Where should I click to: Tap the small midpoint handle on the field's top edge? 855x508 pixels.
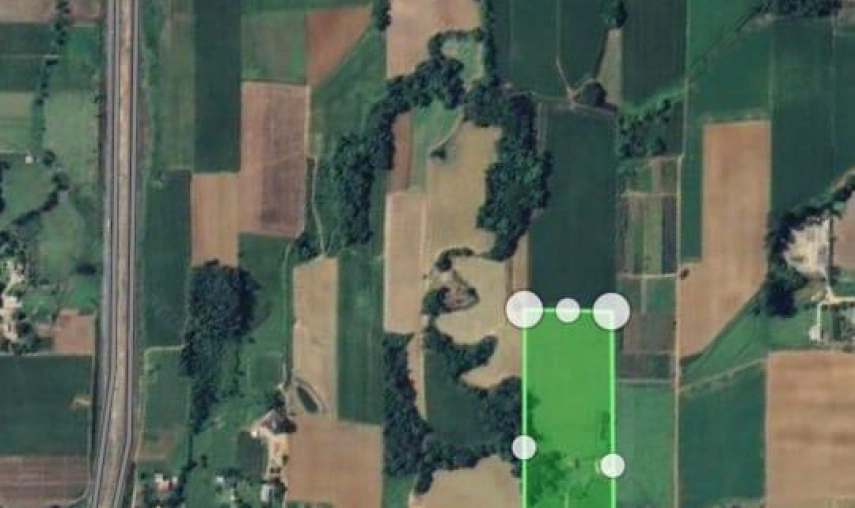coord(567,310)
